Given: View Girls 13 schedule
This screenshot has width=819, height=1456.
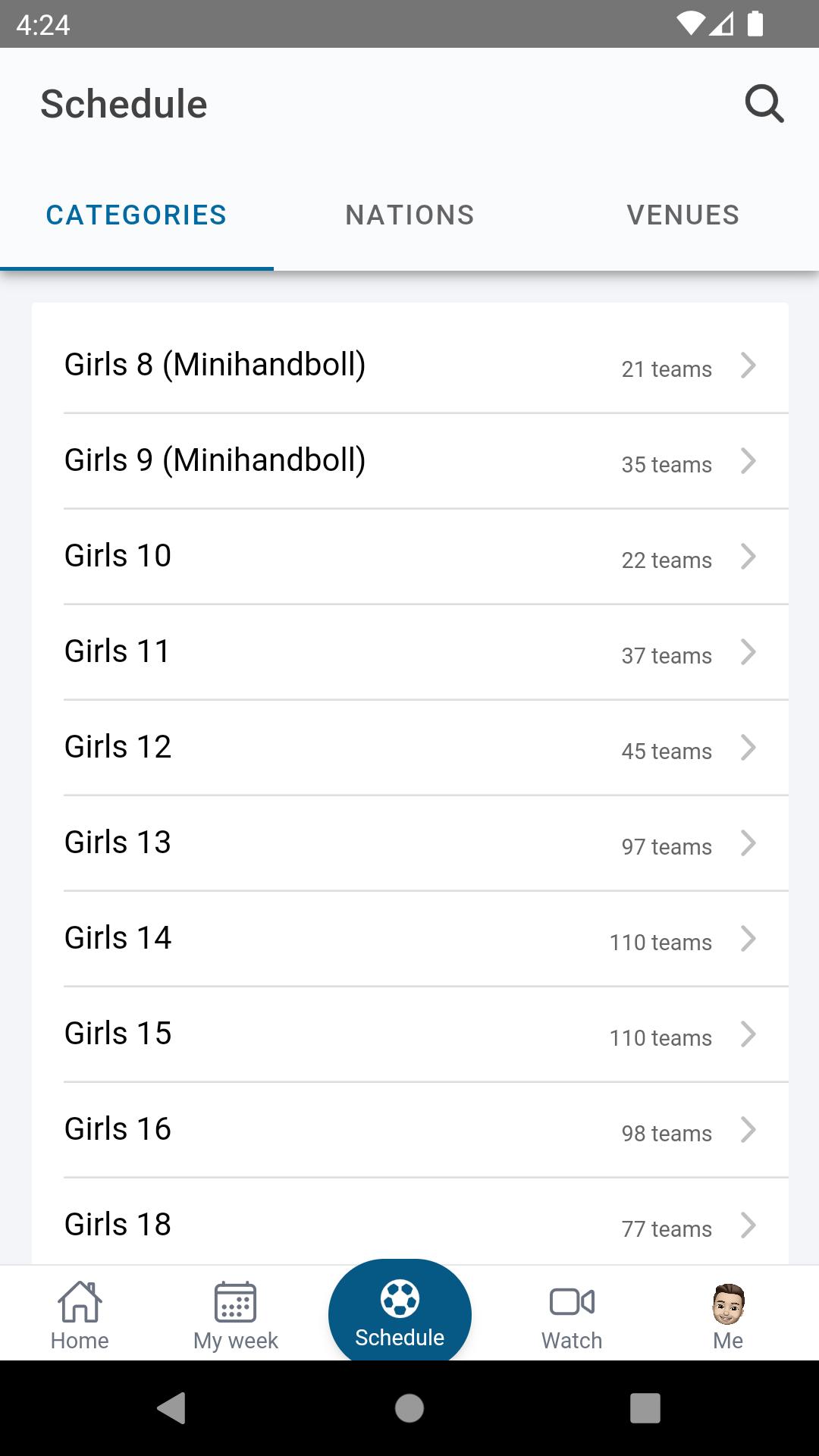Looking at the screenshot, I should pos(410,843).
